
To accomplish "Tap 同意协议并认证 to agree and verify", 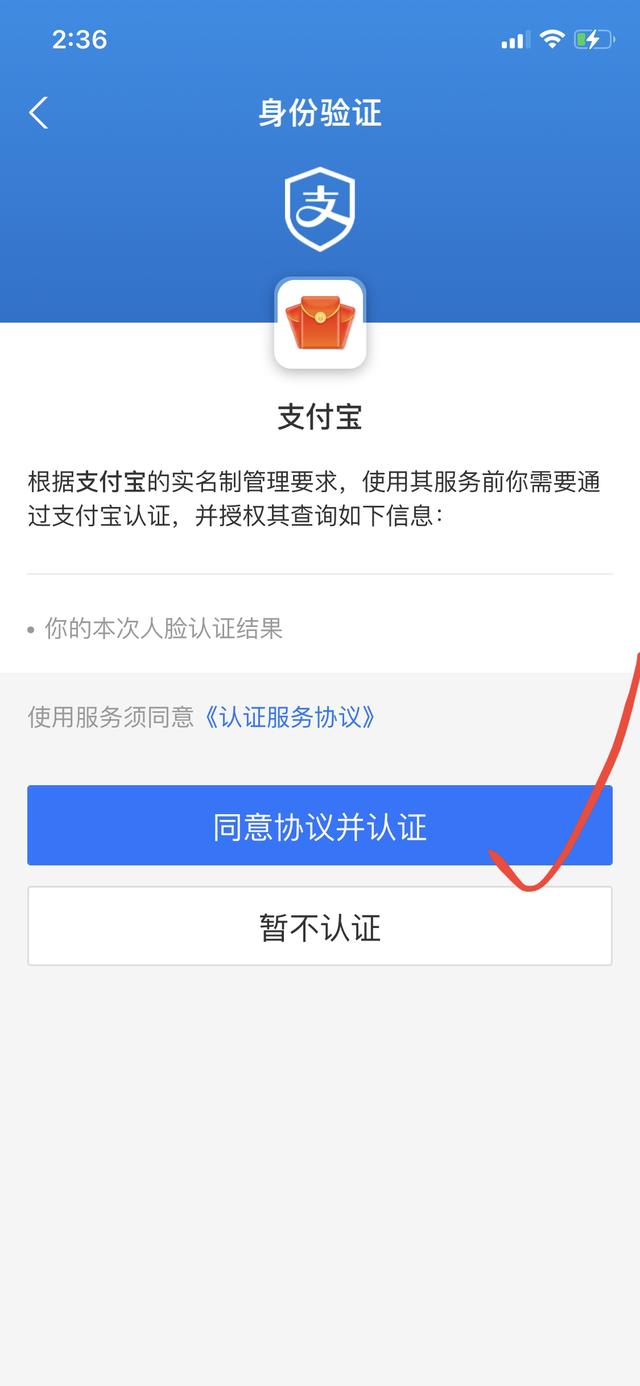I will click(x=319, y=826).
